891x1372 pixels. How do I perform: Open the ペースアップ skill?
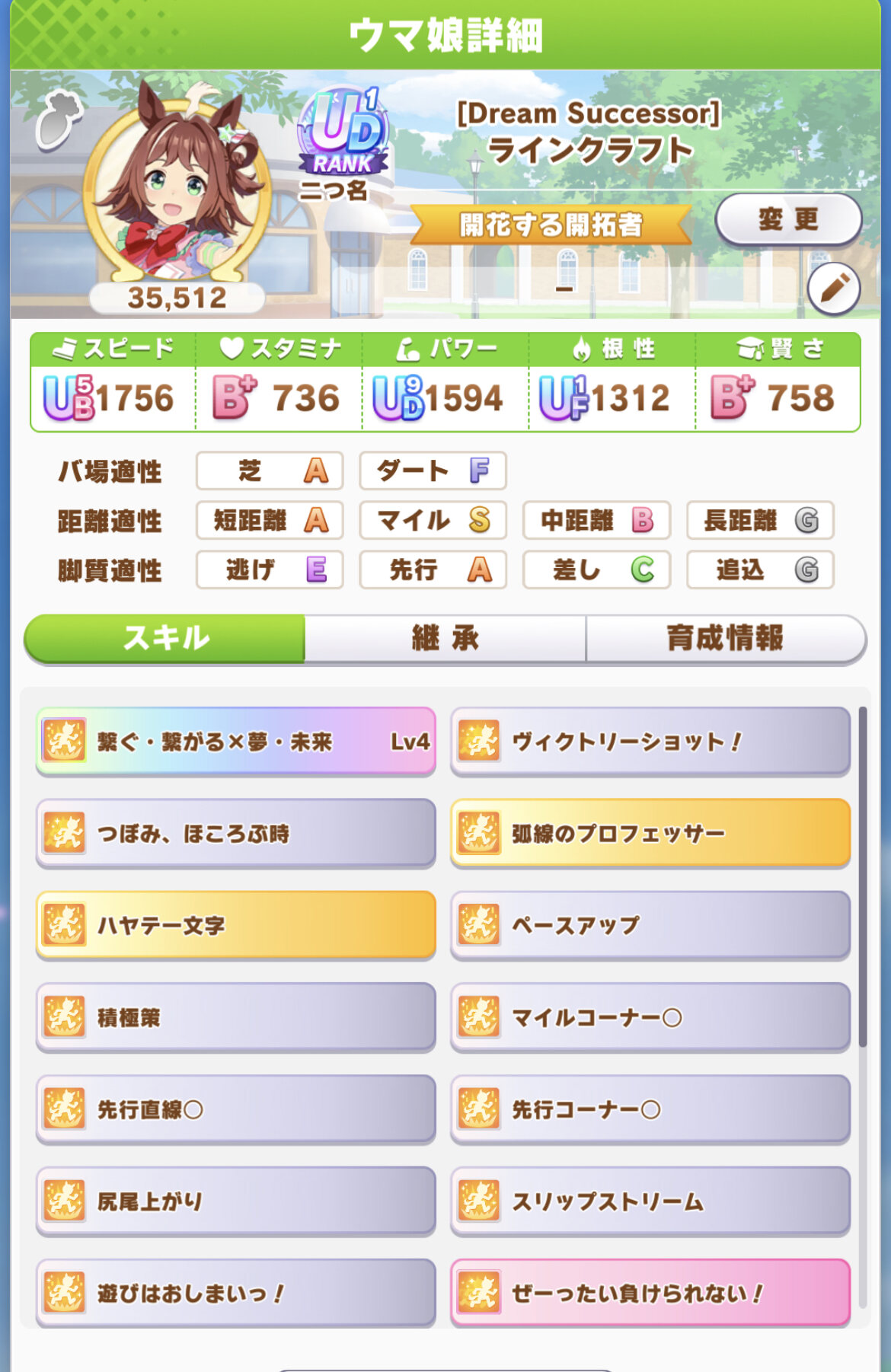[650, 925]
